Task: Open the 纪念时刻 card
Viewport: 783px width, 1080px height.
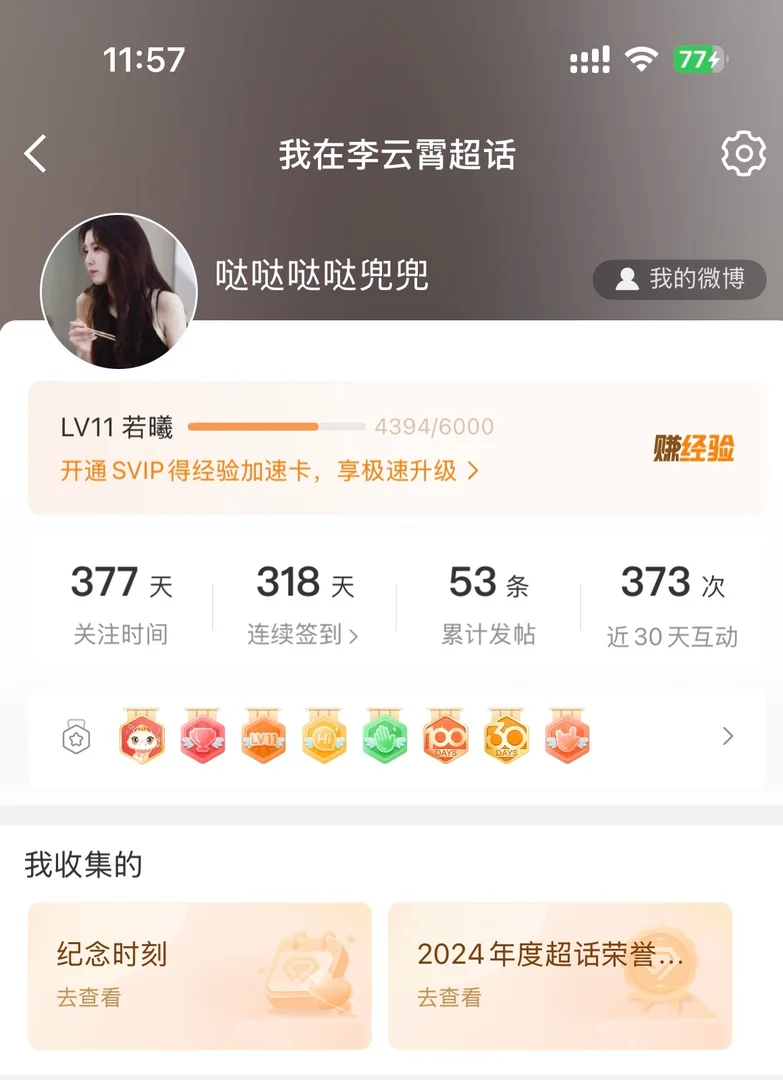Action: [200, 975]
